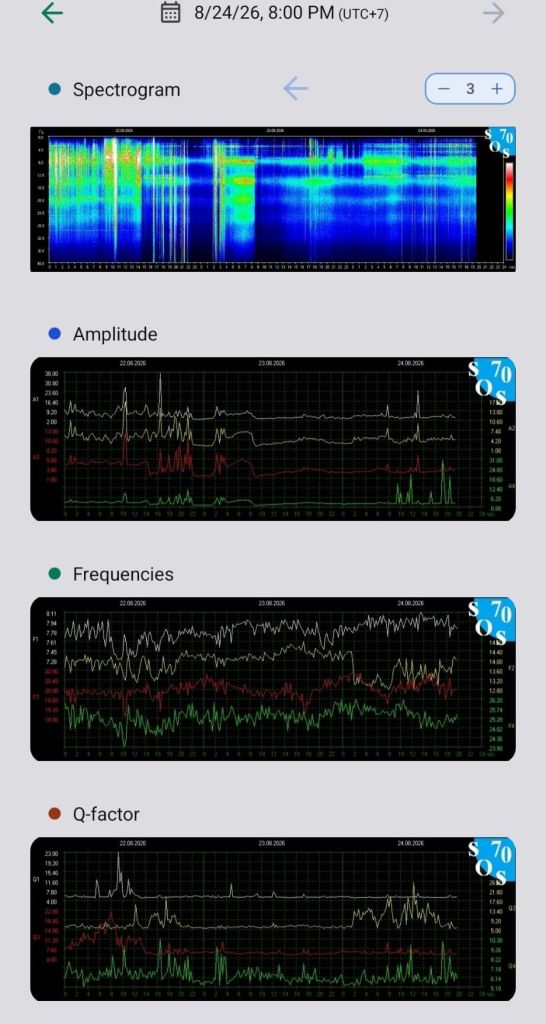Open the Amplitude chart

point(273,439)
